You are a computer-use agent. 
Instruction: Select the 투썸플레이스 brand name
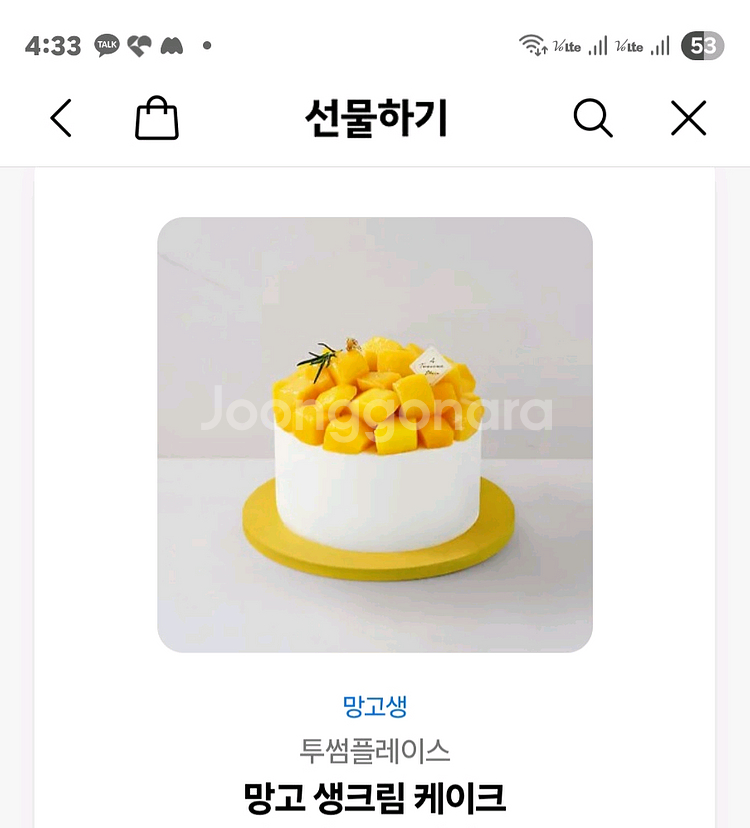375,747
